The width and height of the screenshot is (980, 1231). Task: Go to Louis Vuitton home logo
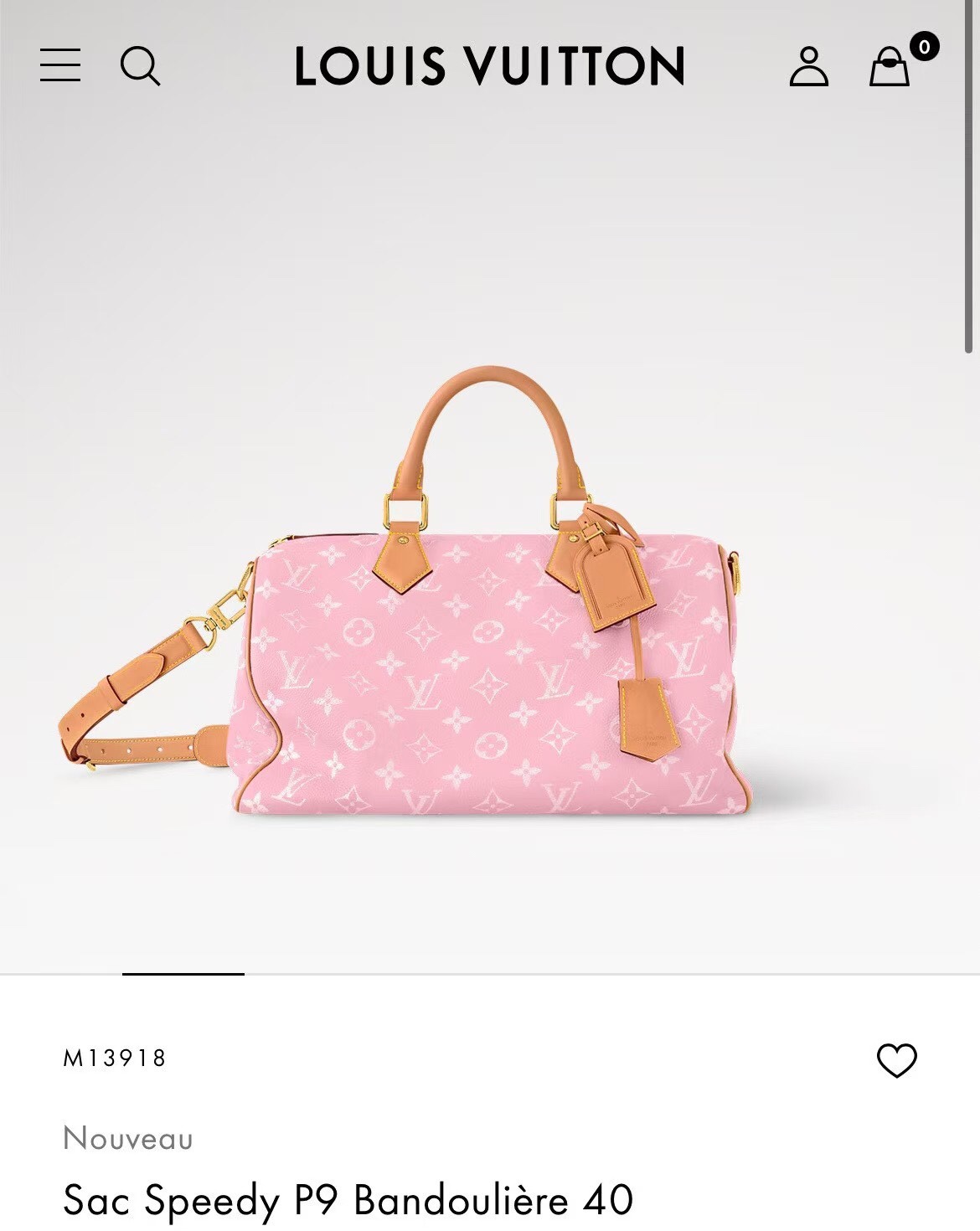[x=490, y=66]
